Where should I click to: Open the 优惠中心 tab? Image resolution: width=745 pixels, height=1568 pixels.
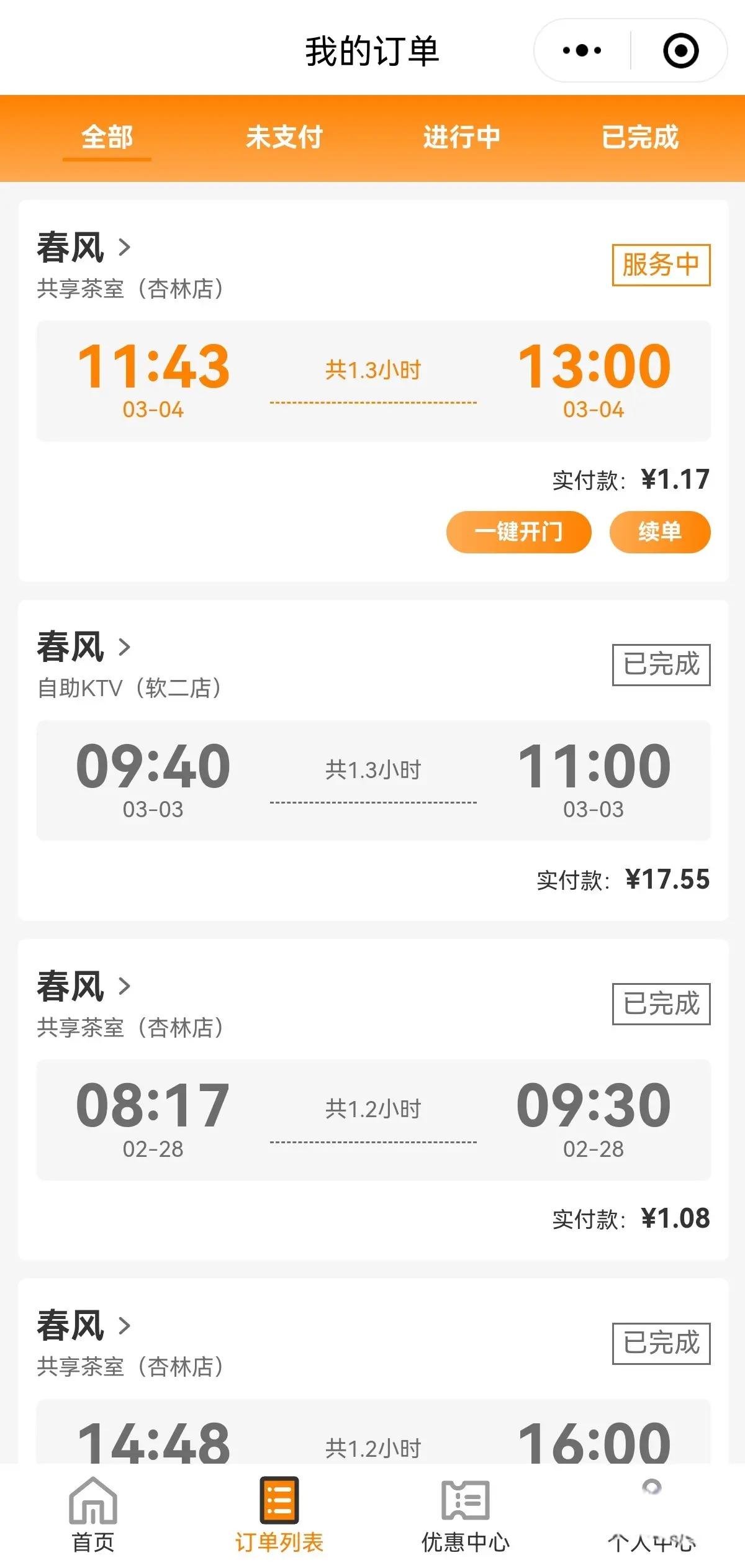coord(466,1515)
